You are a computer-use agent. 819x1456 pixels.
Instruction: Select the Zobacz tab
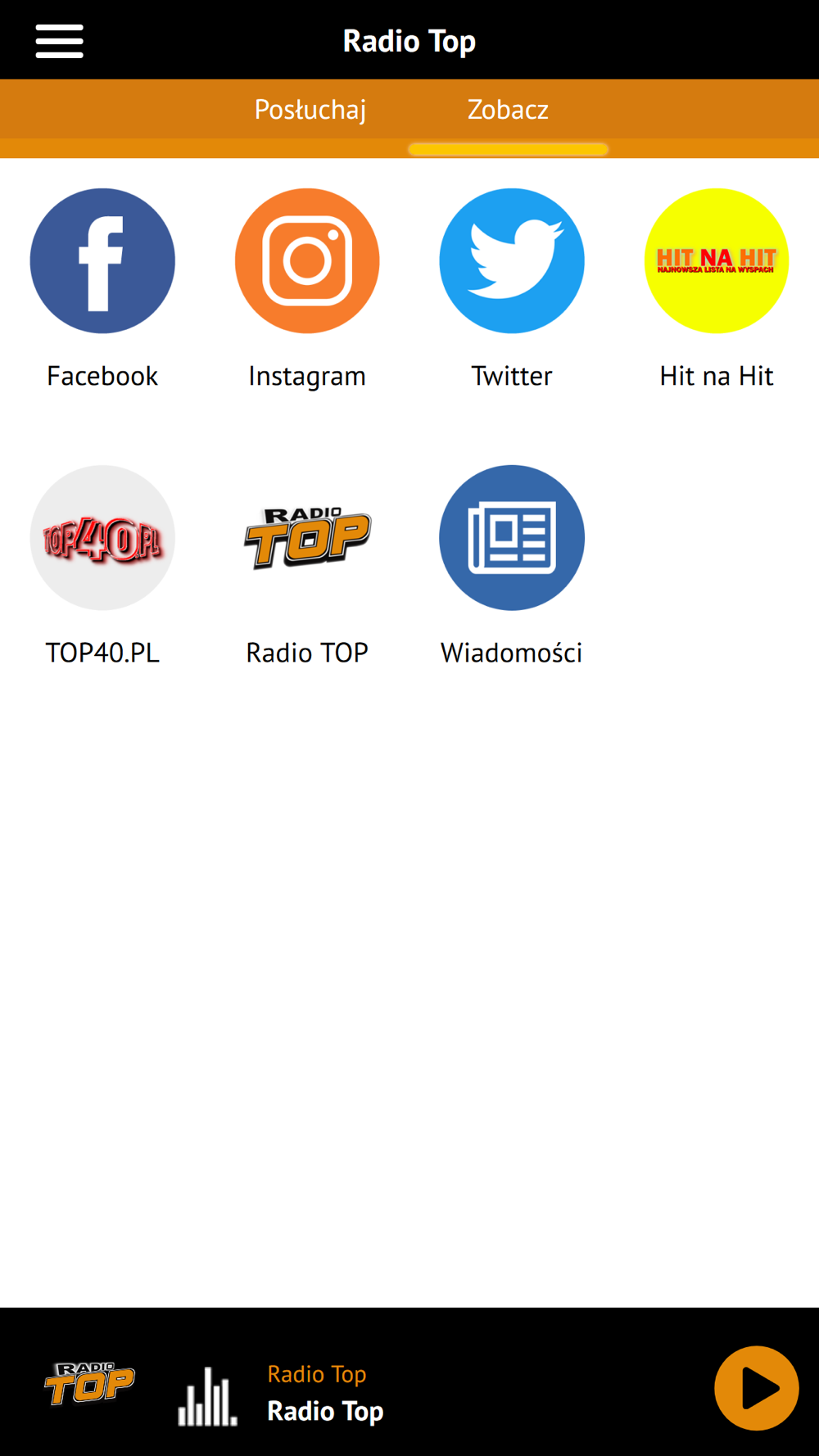click(x=508, y=109)
